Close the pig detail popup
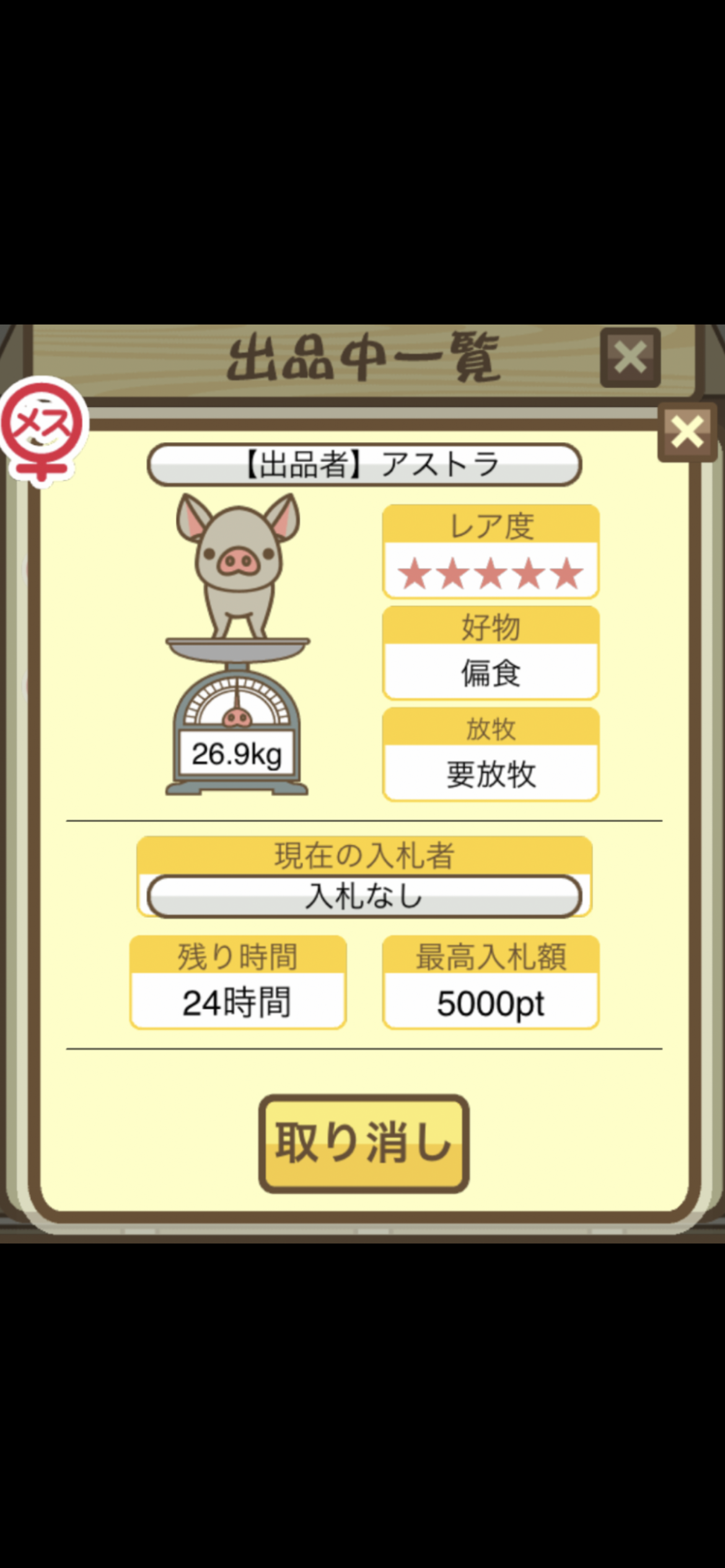The image size is (725, 1568). point(687,432)
